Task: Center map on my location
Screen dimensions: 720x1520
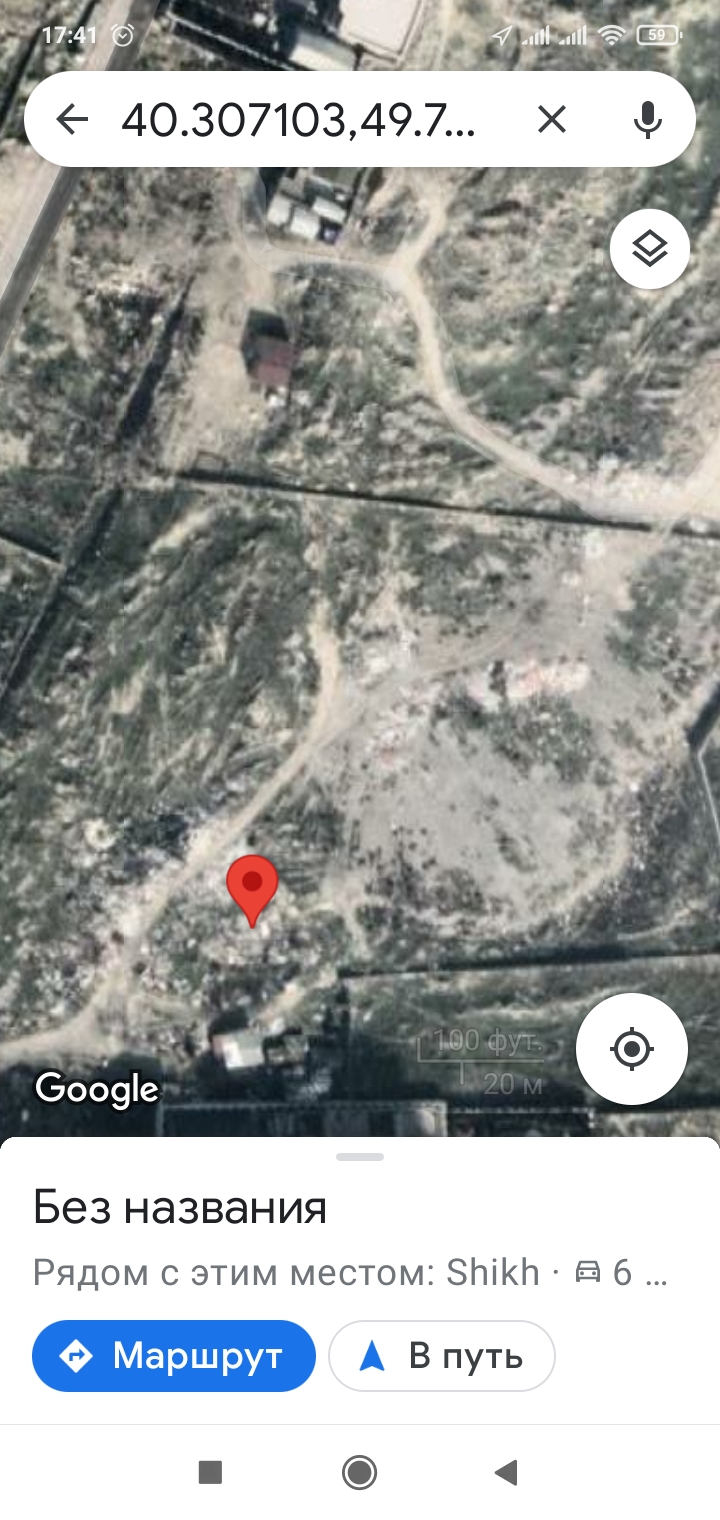Action: coord(632,1049)
